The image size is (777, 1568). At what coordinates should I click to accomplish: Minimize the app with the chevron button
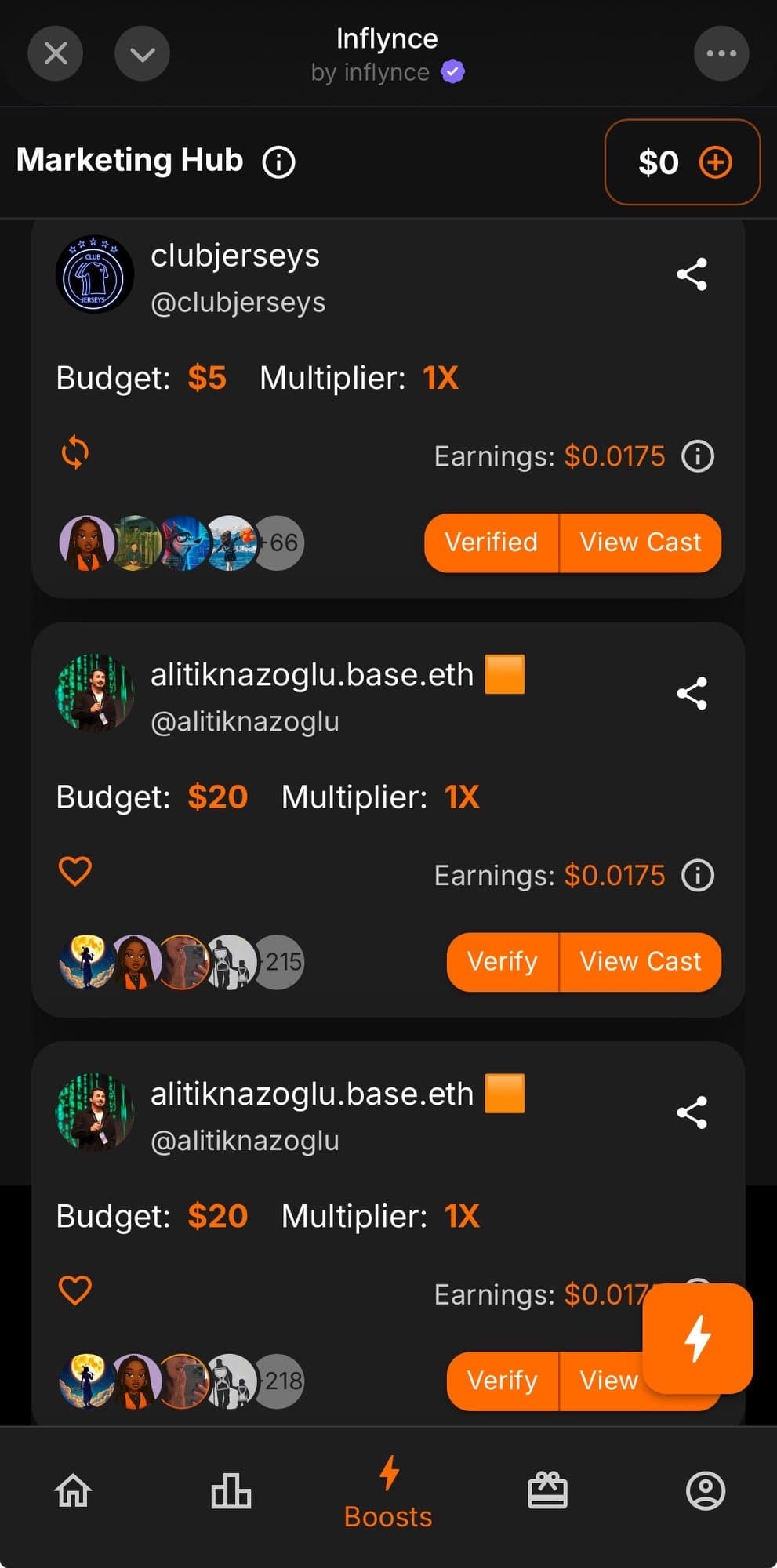coord(142,54)
